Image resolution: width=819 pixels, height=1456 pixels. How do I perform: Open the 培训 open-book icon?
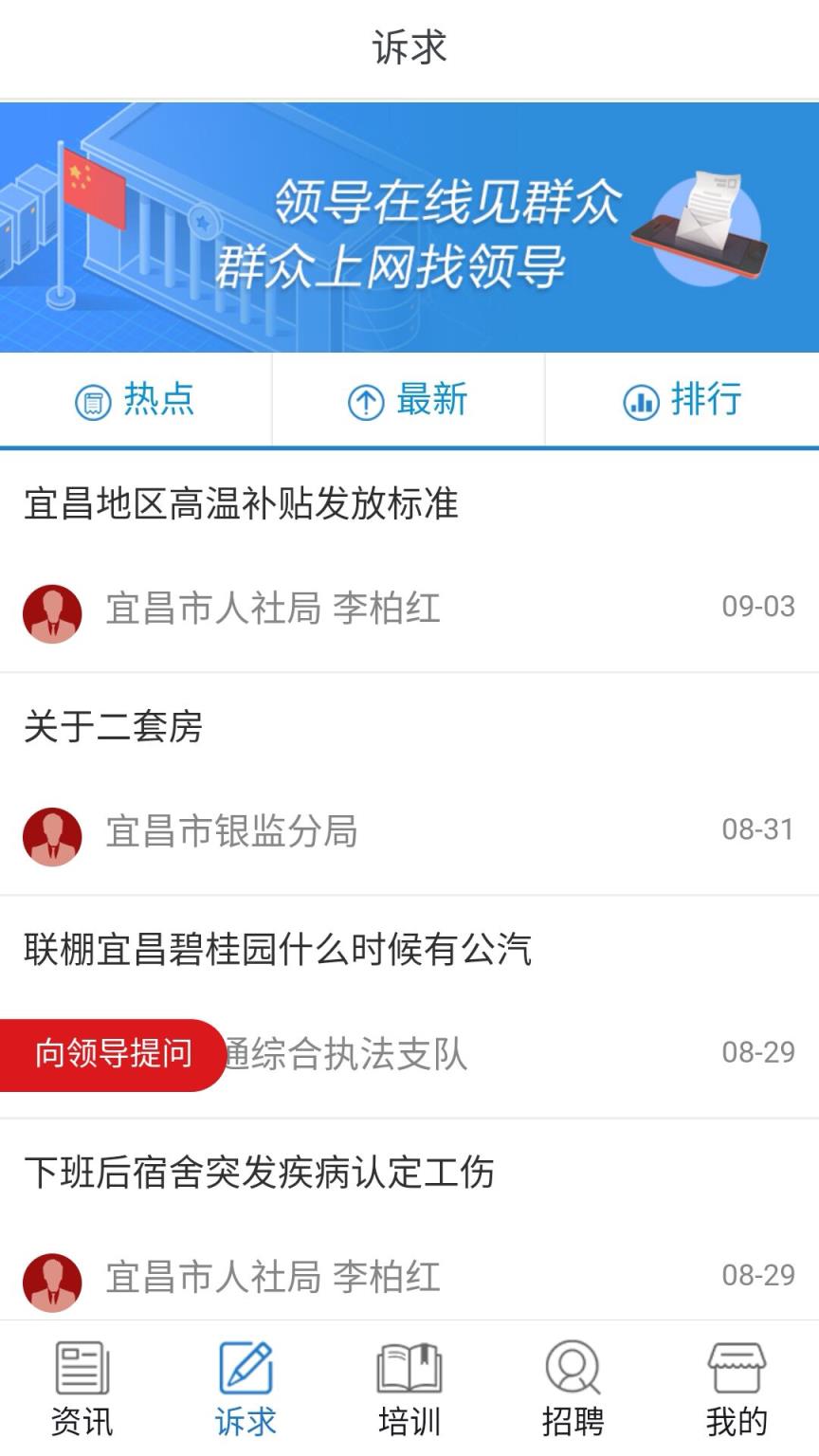coord(409,1368)
